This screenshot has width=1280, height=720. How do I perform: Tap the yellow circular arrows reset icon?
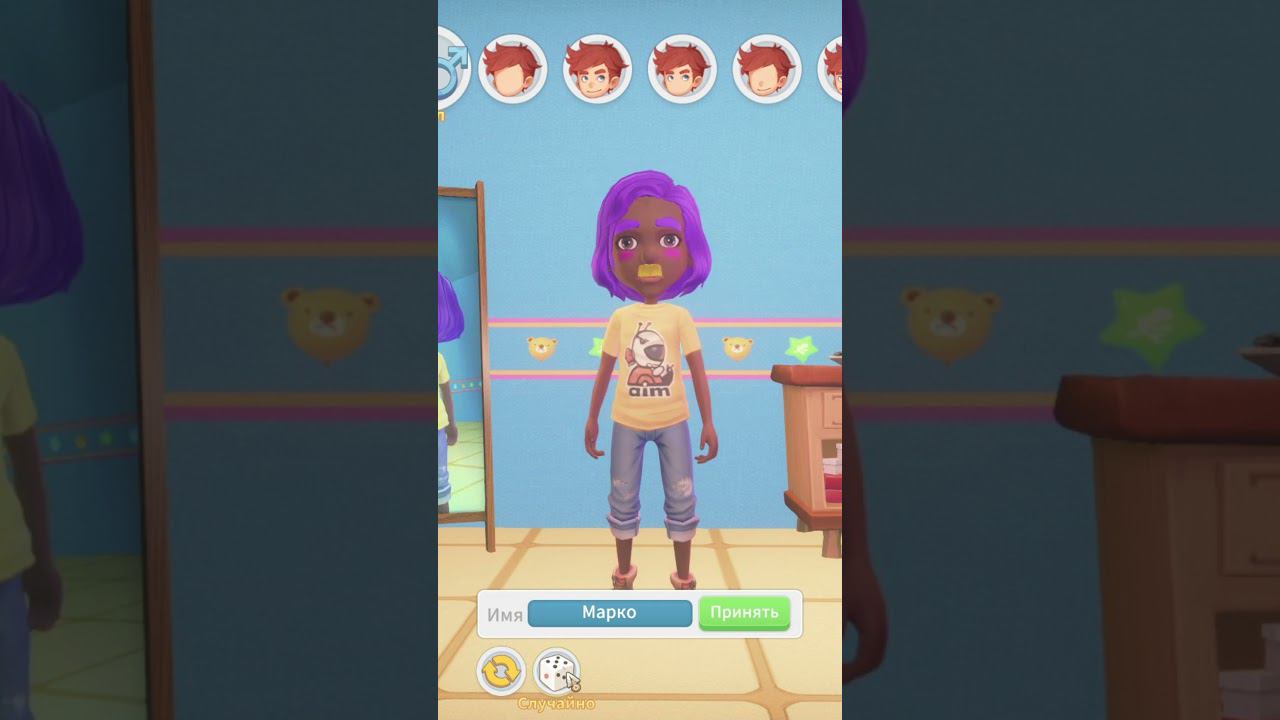(501, 671)
